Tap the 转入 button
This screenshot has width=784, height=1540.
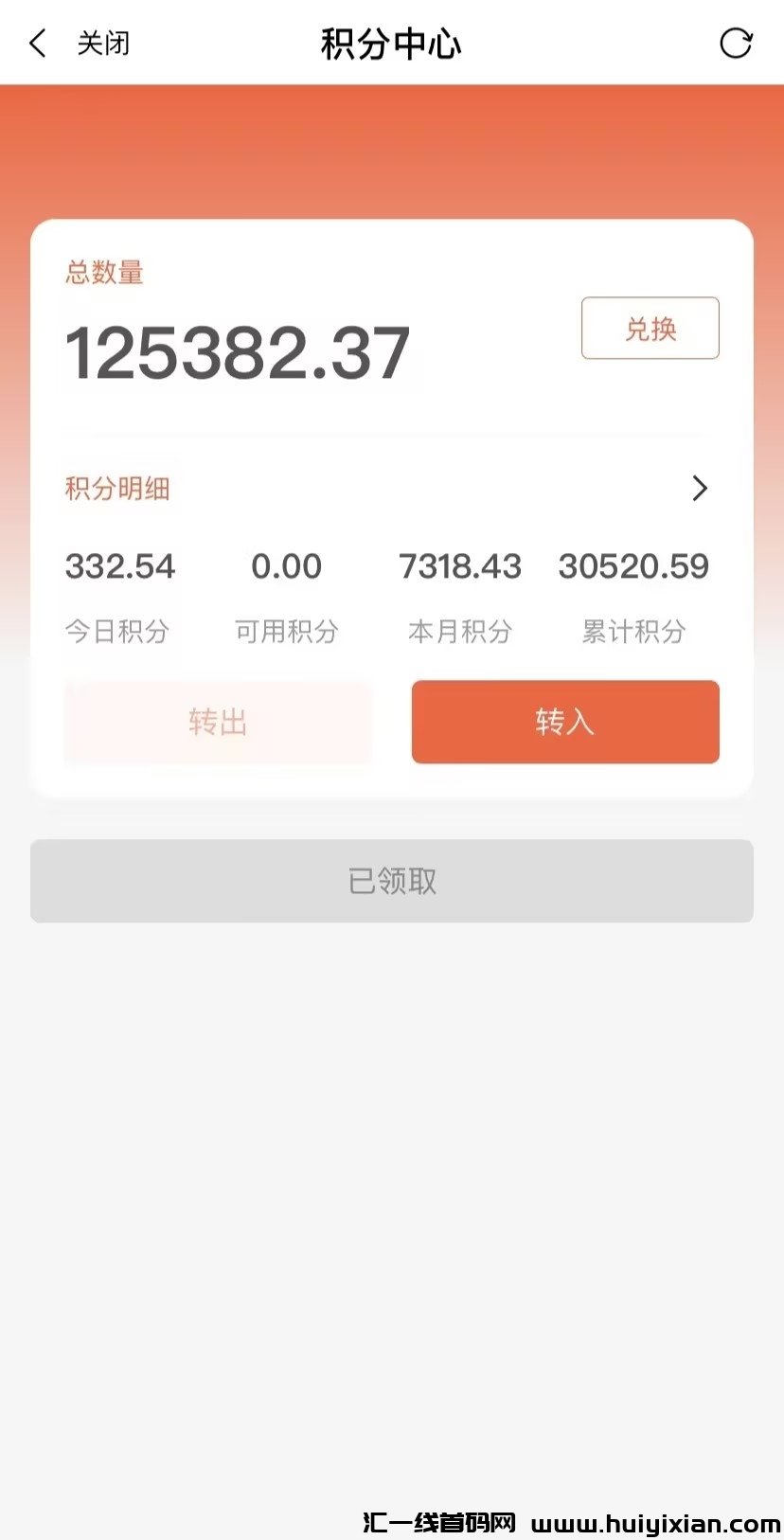pos(565,722)
